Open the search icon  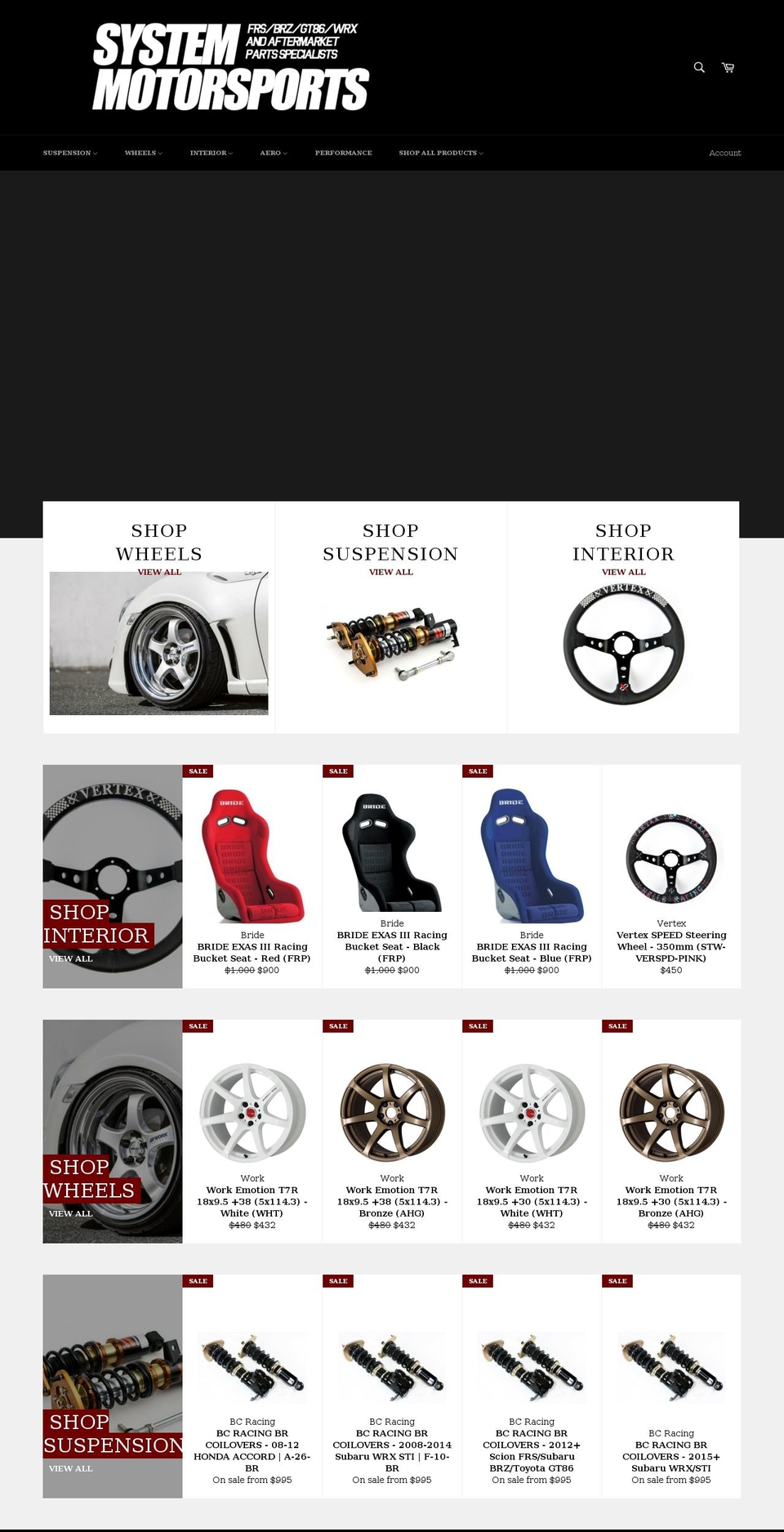click(698, 67)
